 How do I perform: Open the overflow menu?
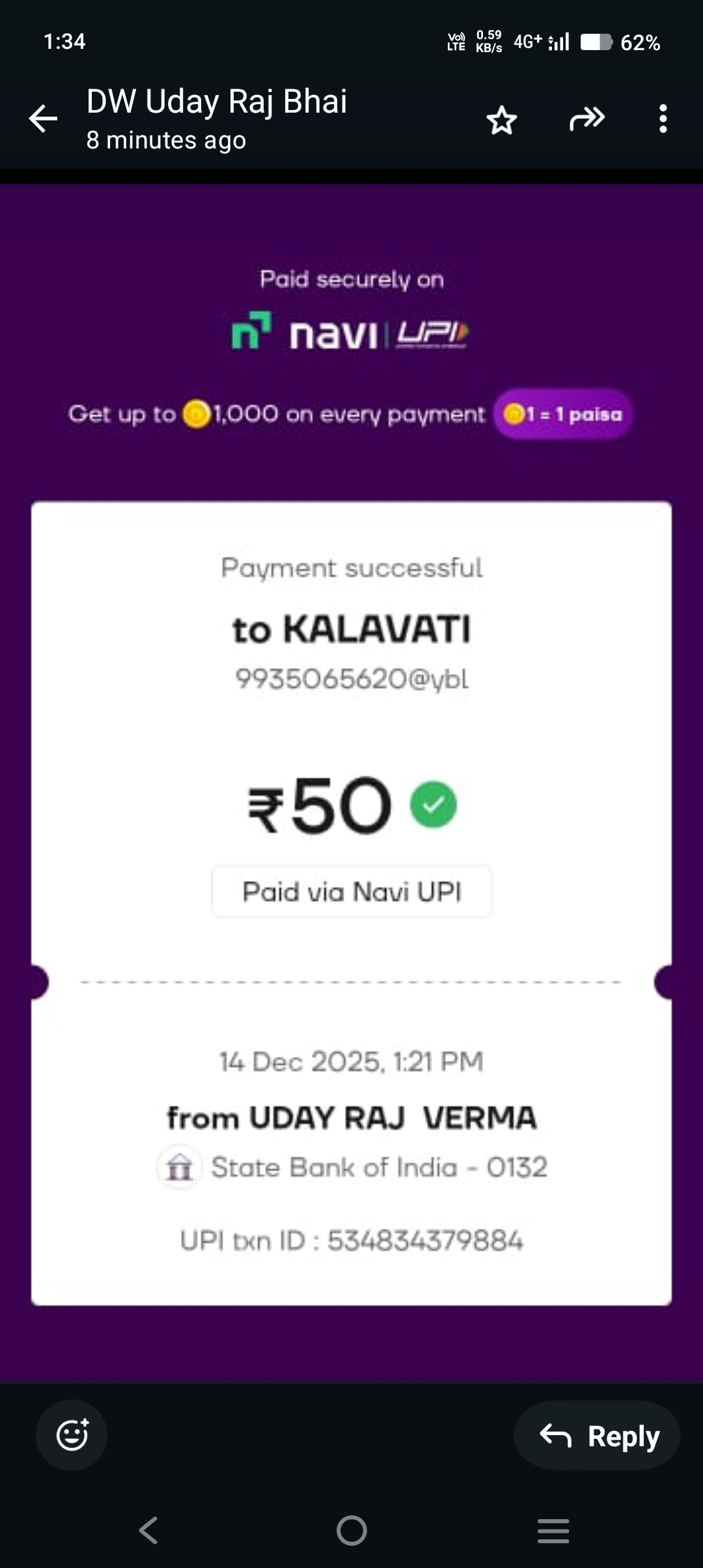point(663,119)
